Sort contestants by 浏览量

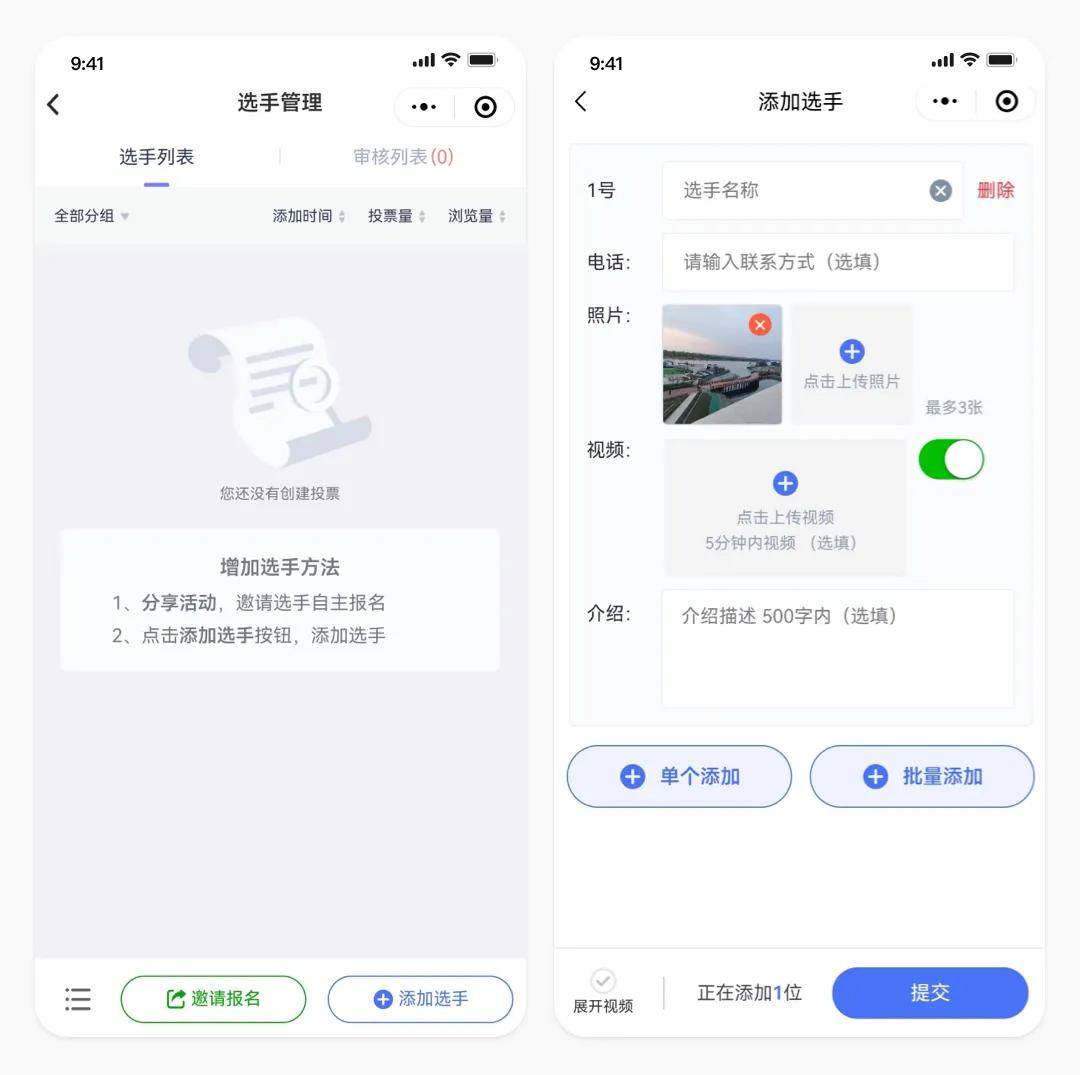(x=476, y=216)
